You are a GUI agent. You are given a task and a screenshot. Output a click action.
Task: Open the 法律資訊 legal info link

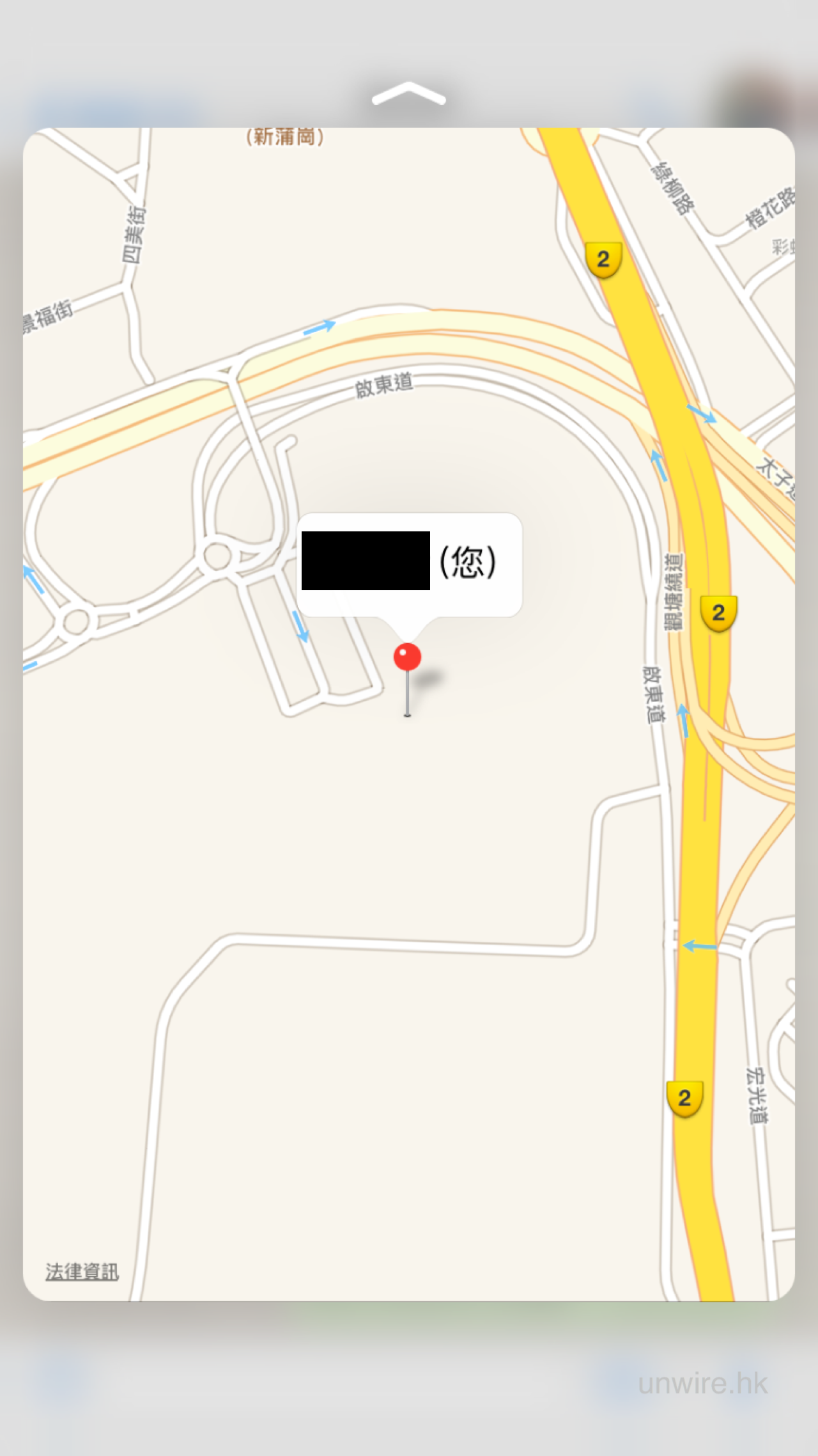pos(82,1271)
